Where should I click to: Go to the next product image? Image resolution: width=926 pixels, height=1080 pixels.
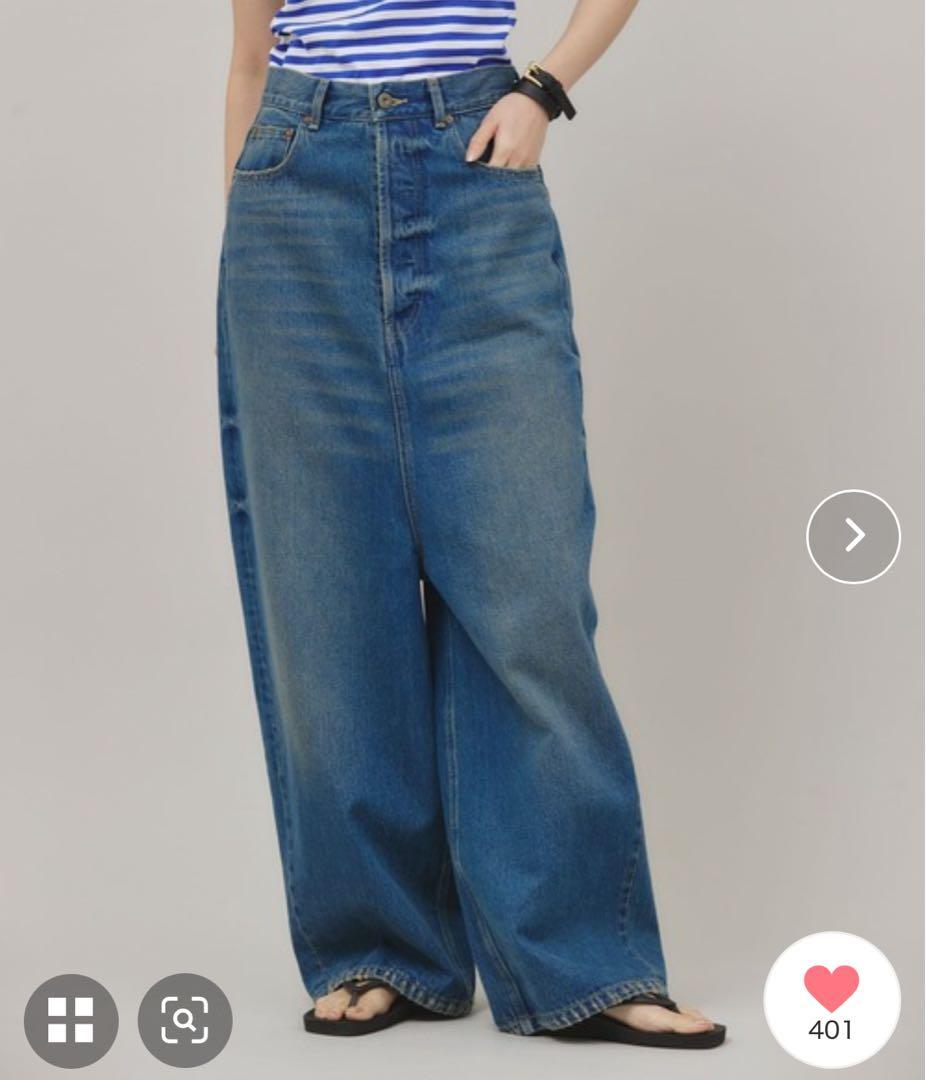[853, 536]
